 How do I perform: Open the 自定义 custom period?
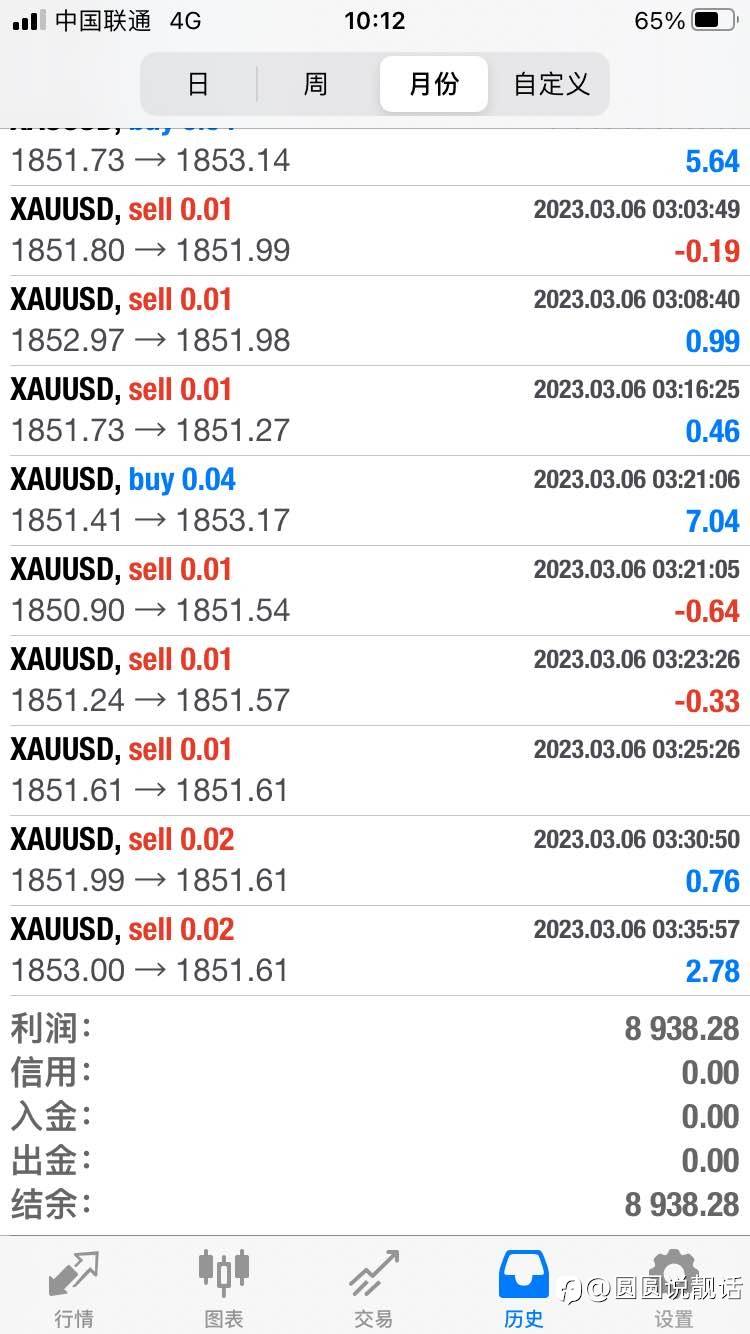551,84
